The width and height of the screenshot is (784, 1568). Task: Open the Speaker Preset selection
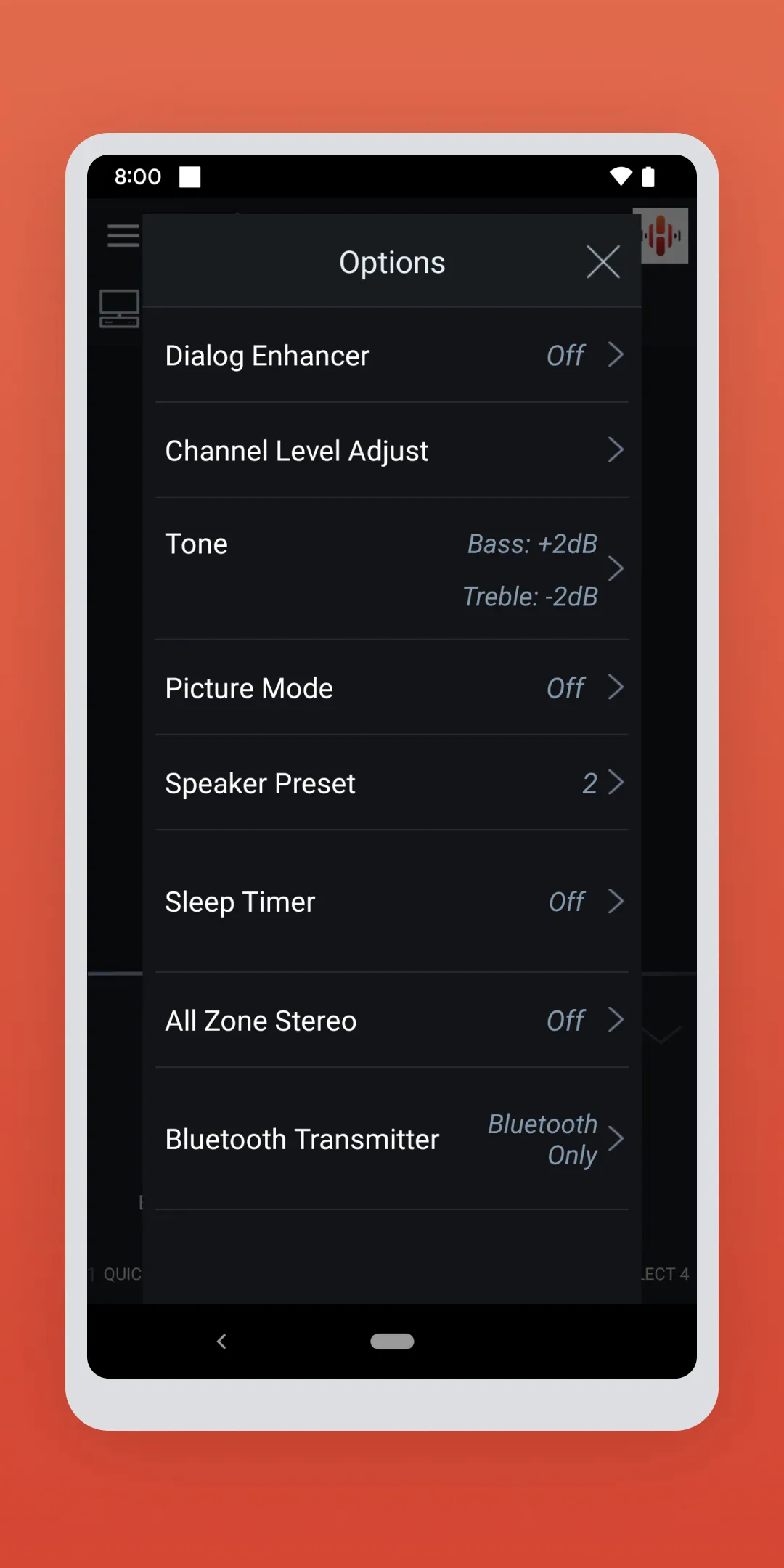tap(392, 783)
